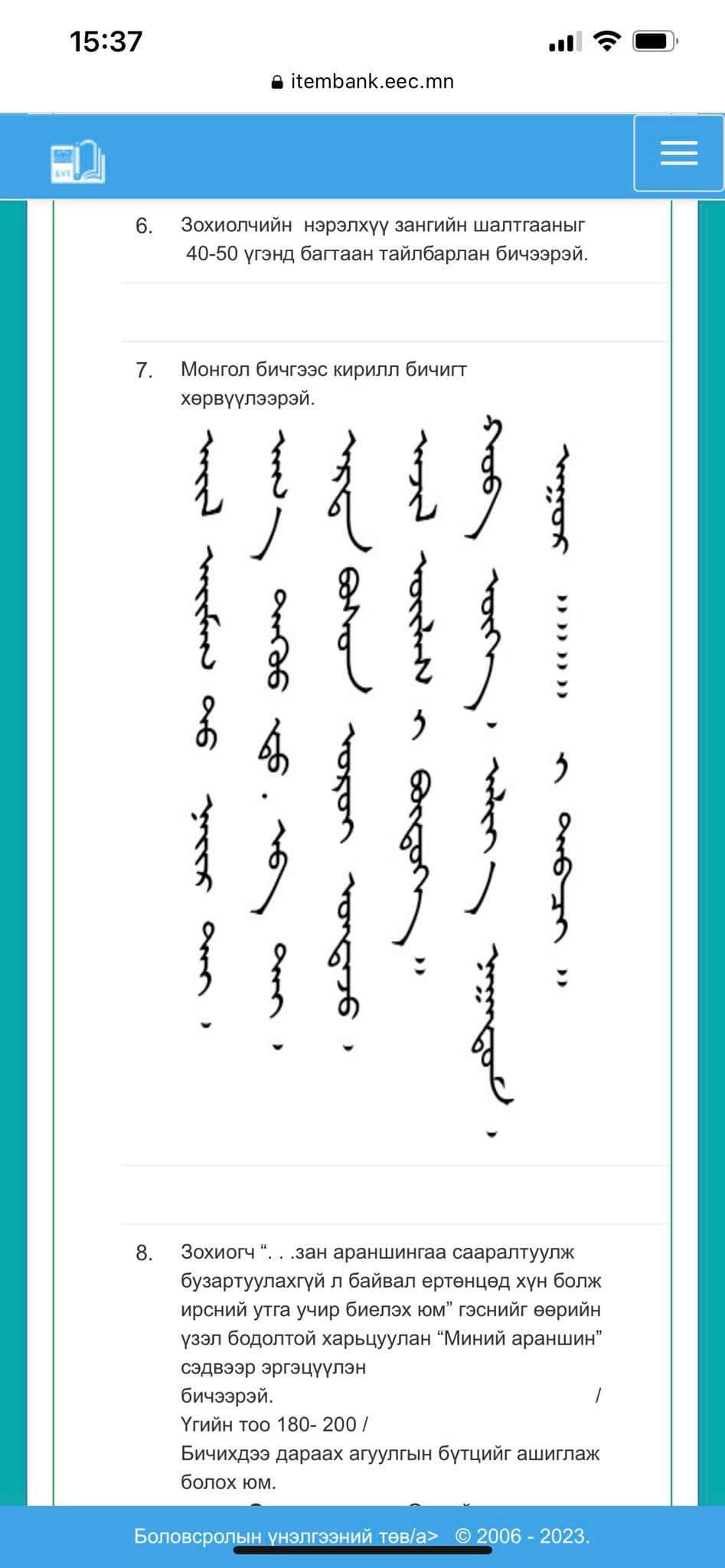Tap the itembank.eec.mn address bar
725x1568 pixels.
[x=362, y=82]
